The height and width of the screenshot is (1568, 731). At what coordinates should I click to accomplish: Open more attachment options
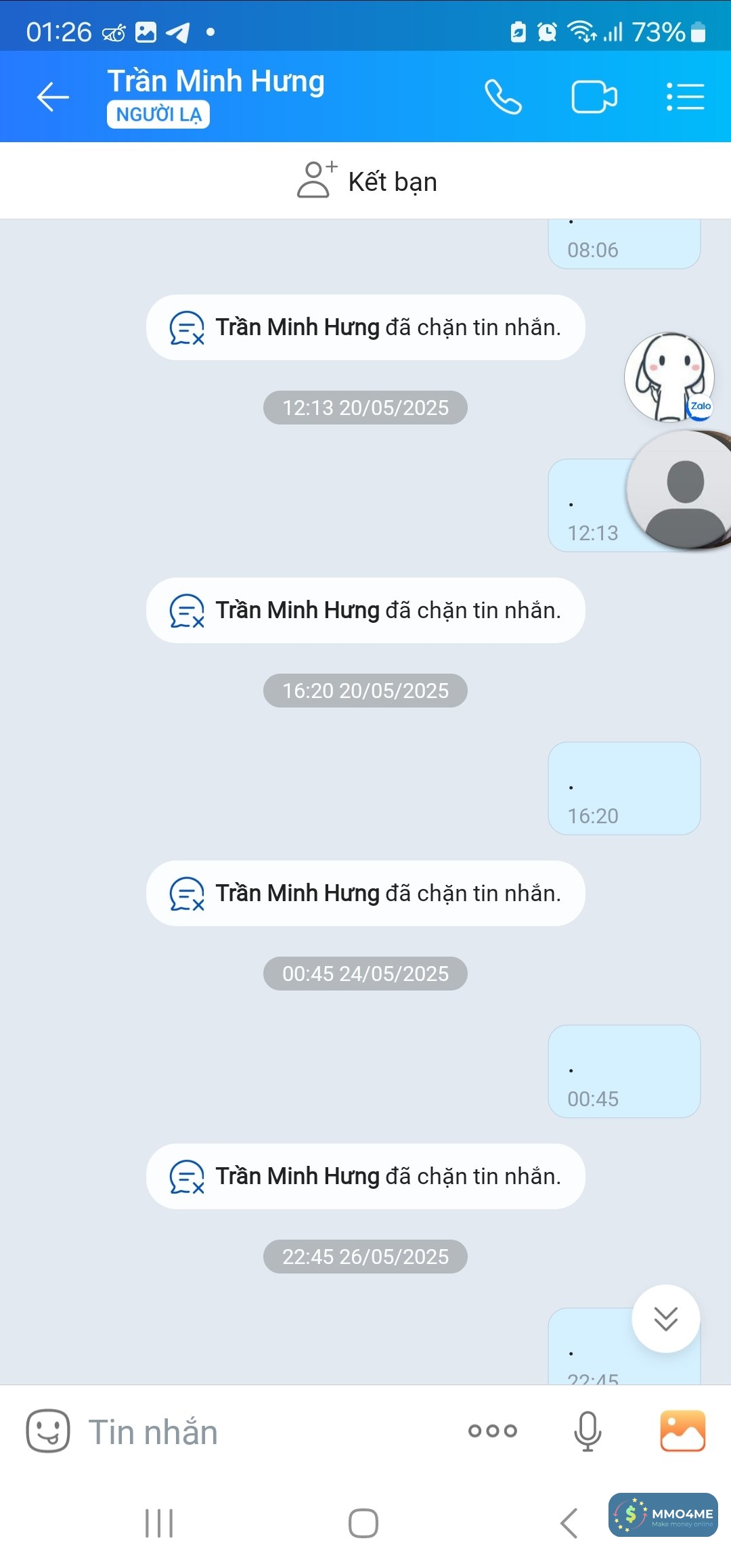click(x=492, y=1431)
